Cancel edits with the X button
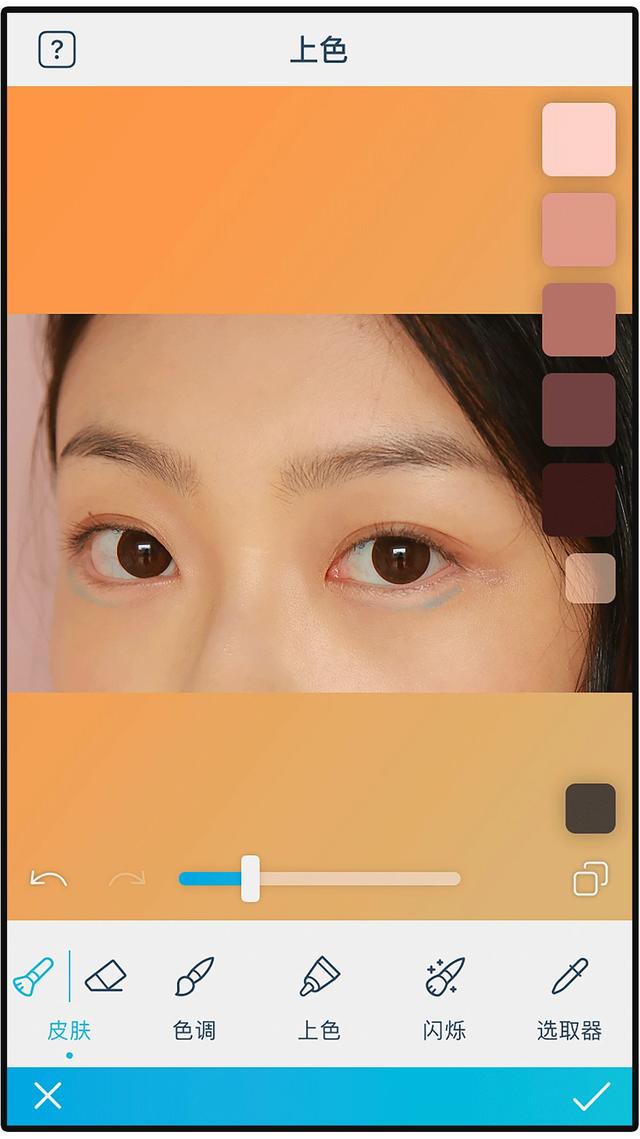The width and height of the screenshot is (640, 1139). [x=48, y=1096]
